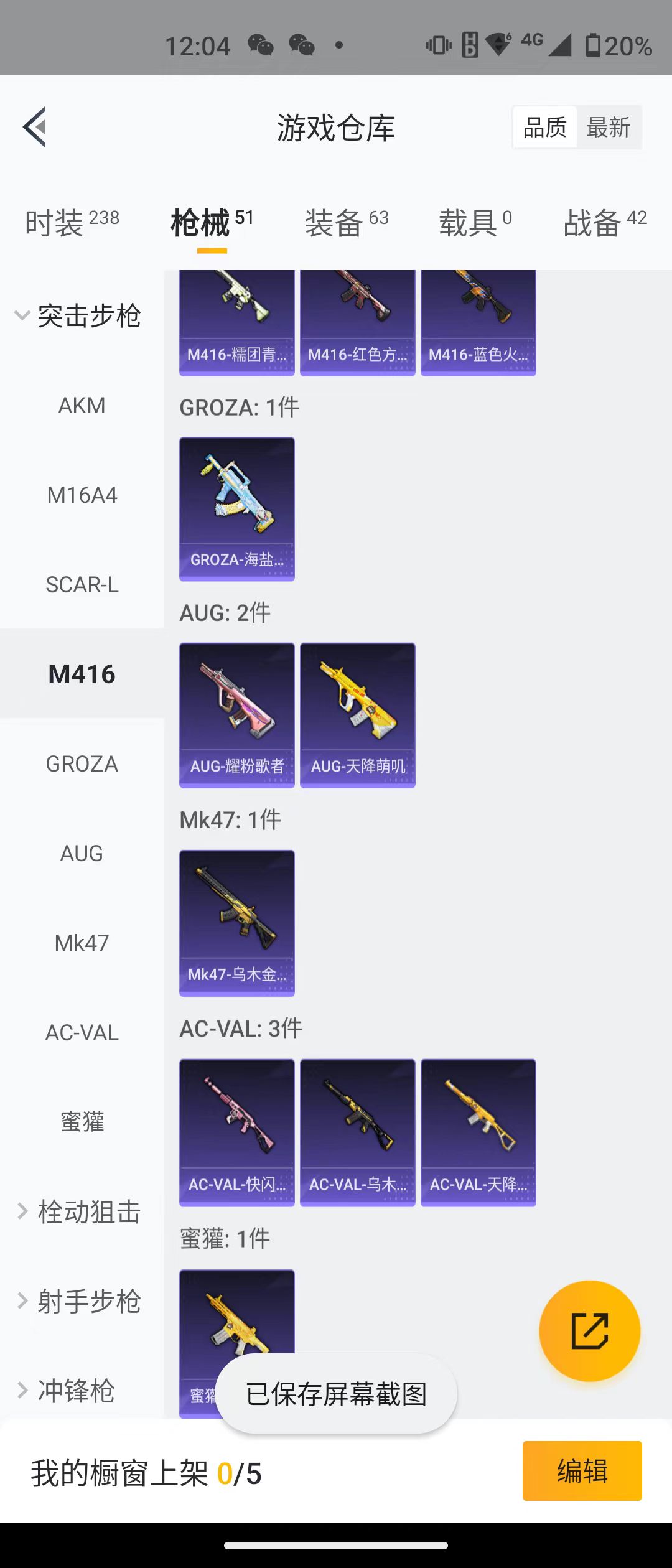Image resolution: width=672 pixels, height=1568 pixels.
Task: Tap the yellow share floating button
Action: point(589,1331)
